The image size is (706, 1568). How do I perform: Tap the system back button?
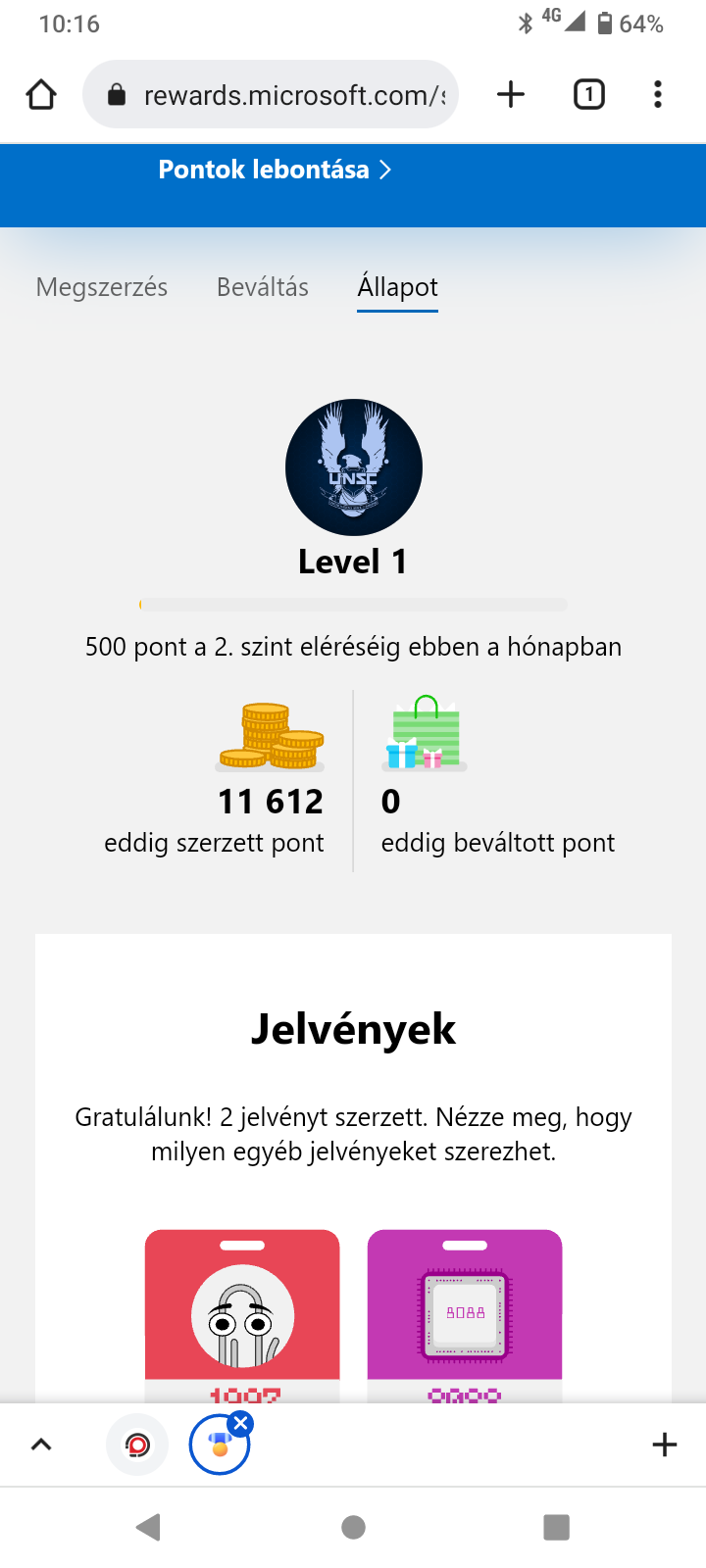[149, 1527]
